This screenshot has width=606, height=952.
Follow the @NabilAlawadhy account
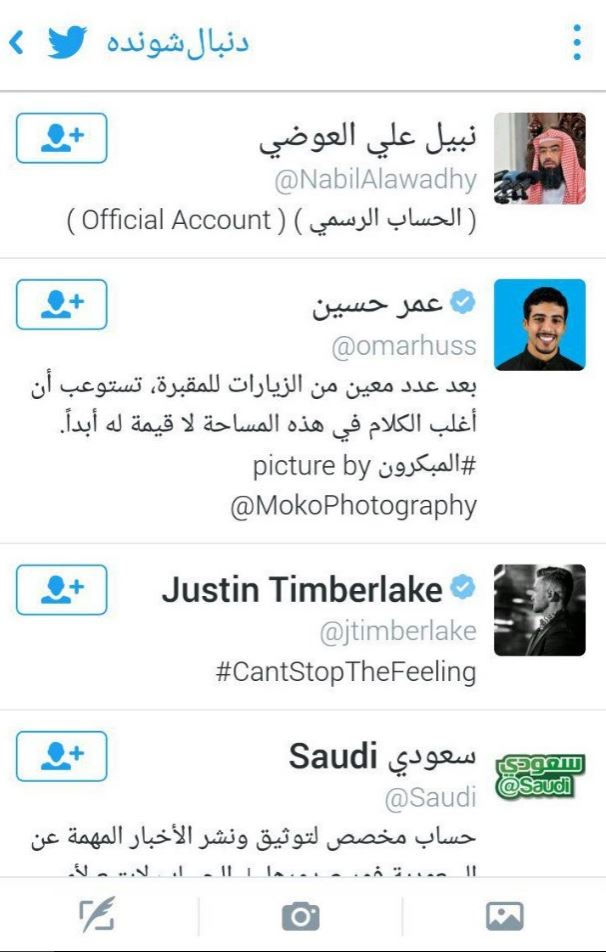point(61,138)
